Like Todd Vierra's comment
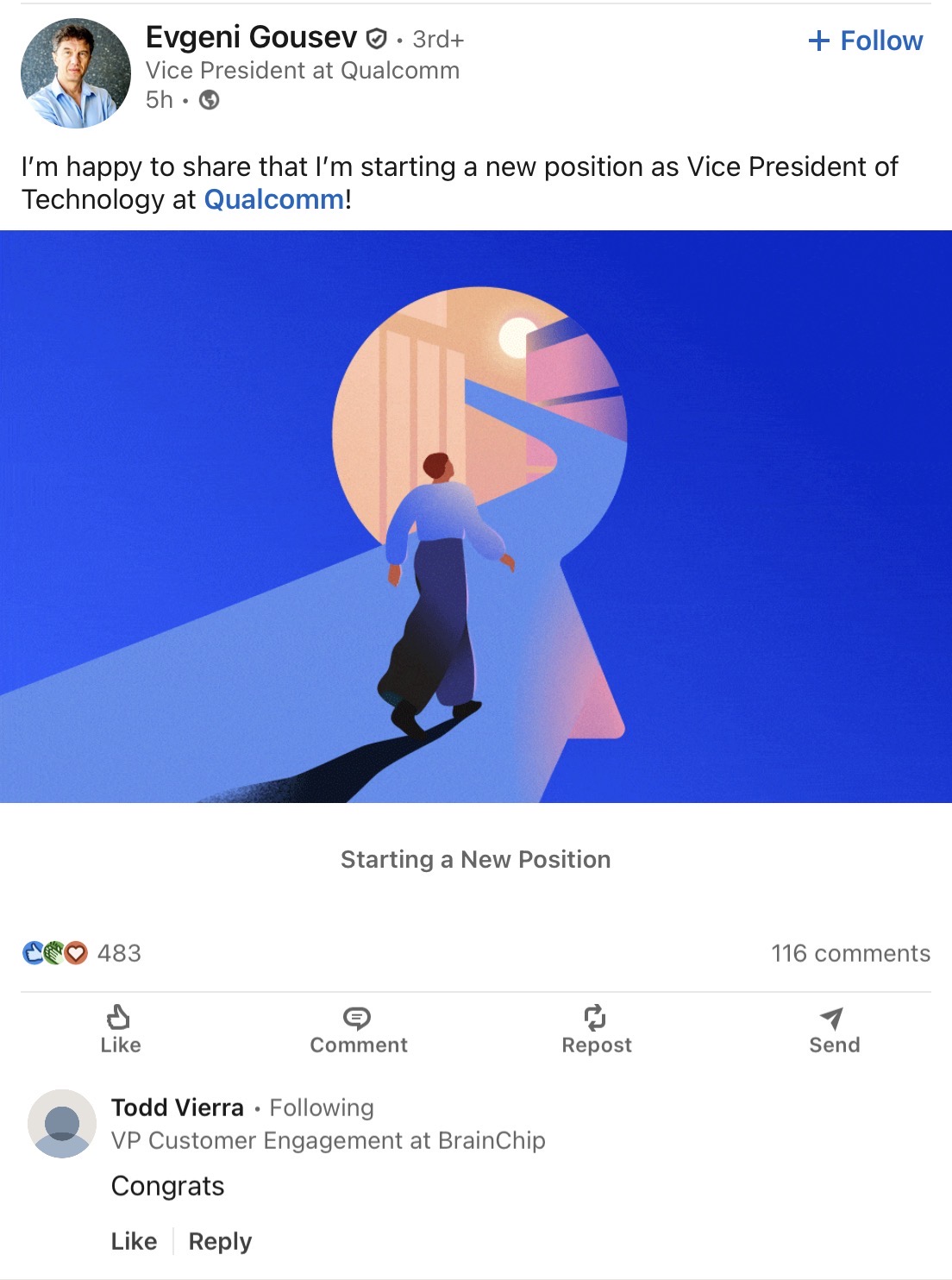Viewport: 952px width, 1280px height. (x=134, y=1241)
